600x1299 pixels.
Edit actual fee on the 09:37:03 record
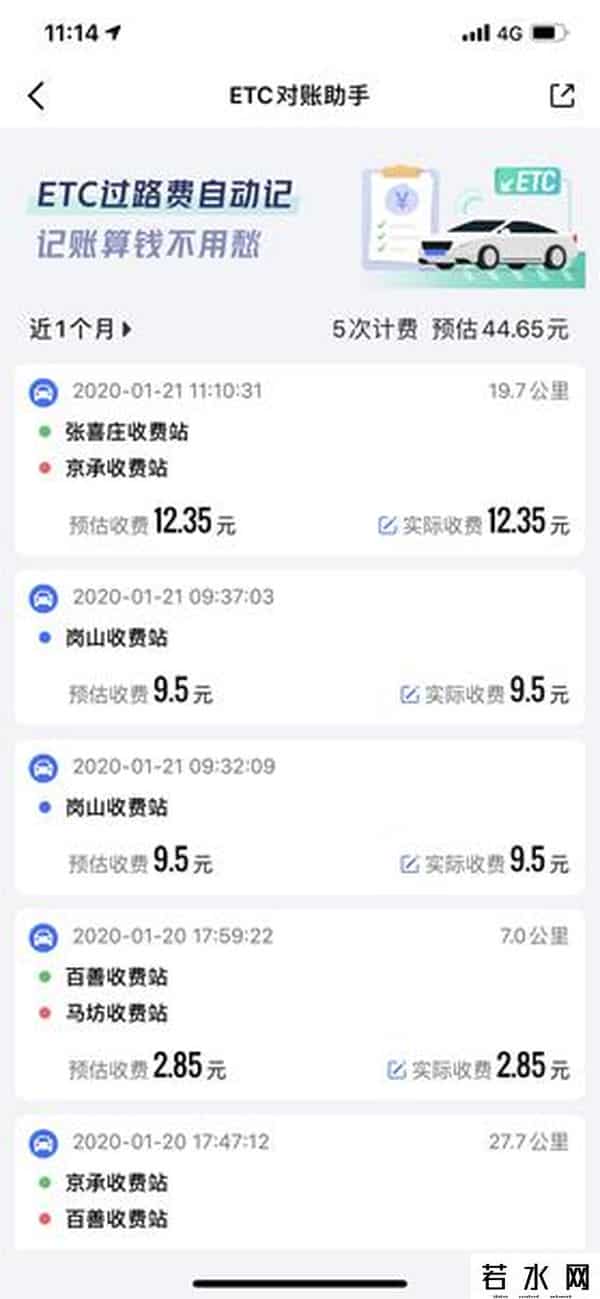coord(409,694)
